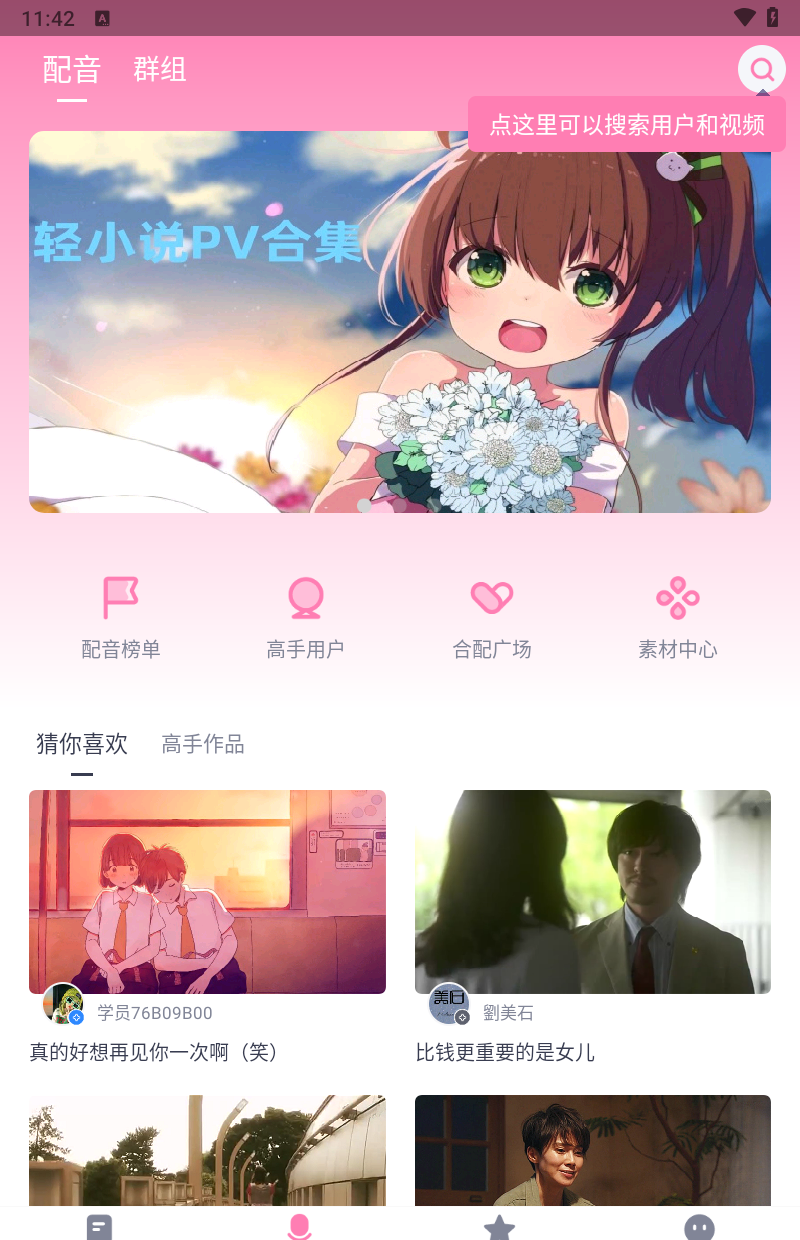
Task: Dismiss the search hint tooltip bubble
Action: coord(625,124)
